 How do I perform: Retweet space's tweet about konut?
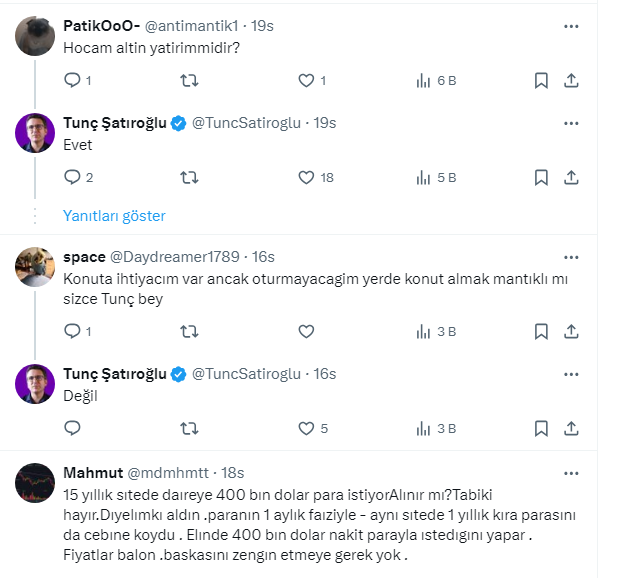click(x=188, y=331)
